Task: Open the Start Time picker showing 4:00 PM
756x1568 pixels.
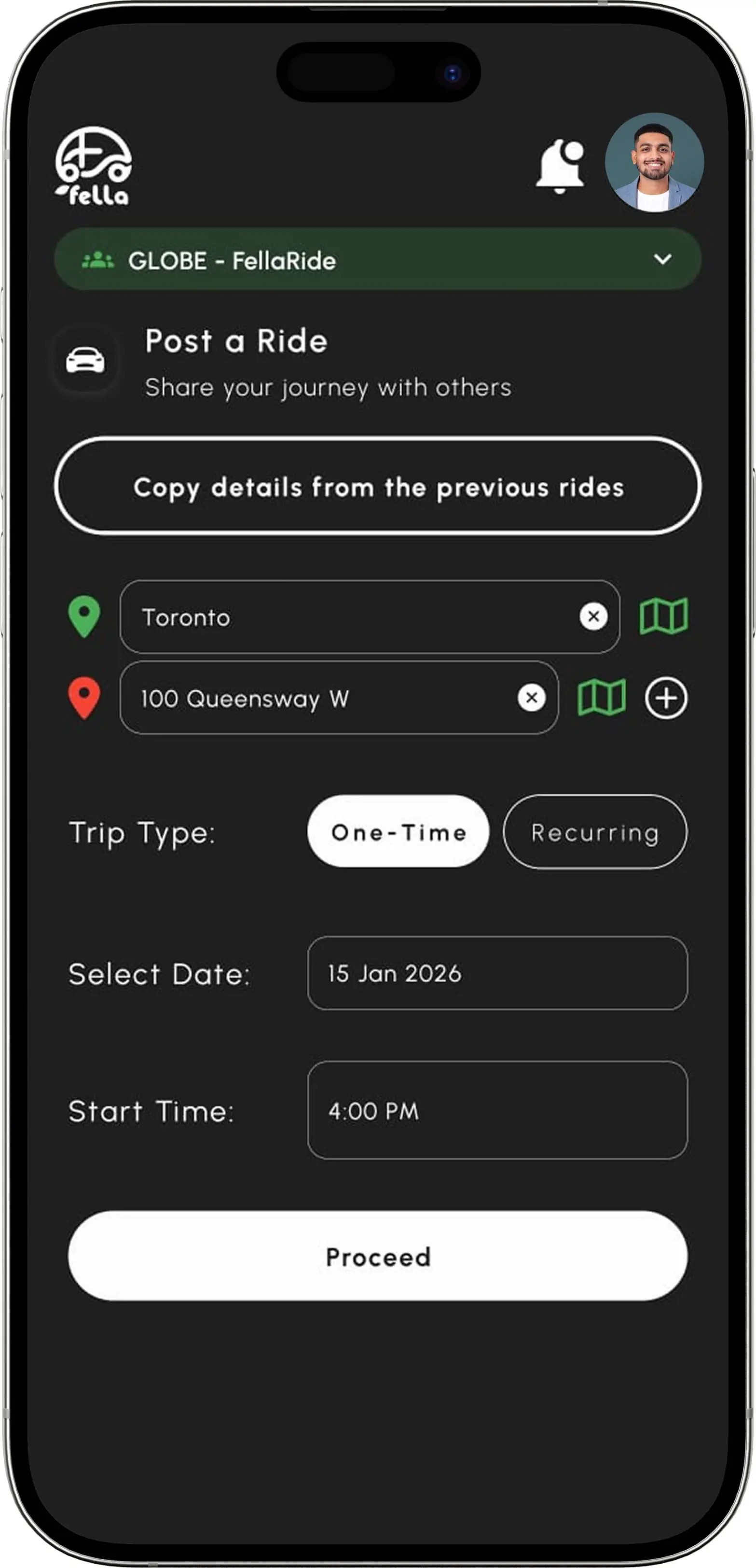Action: coord(497,1111)
